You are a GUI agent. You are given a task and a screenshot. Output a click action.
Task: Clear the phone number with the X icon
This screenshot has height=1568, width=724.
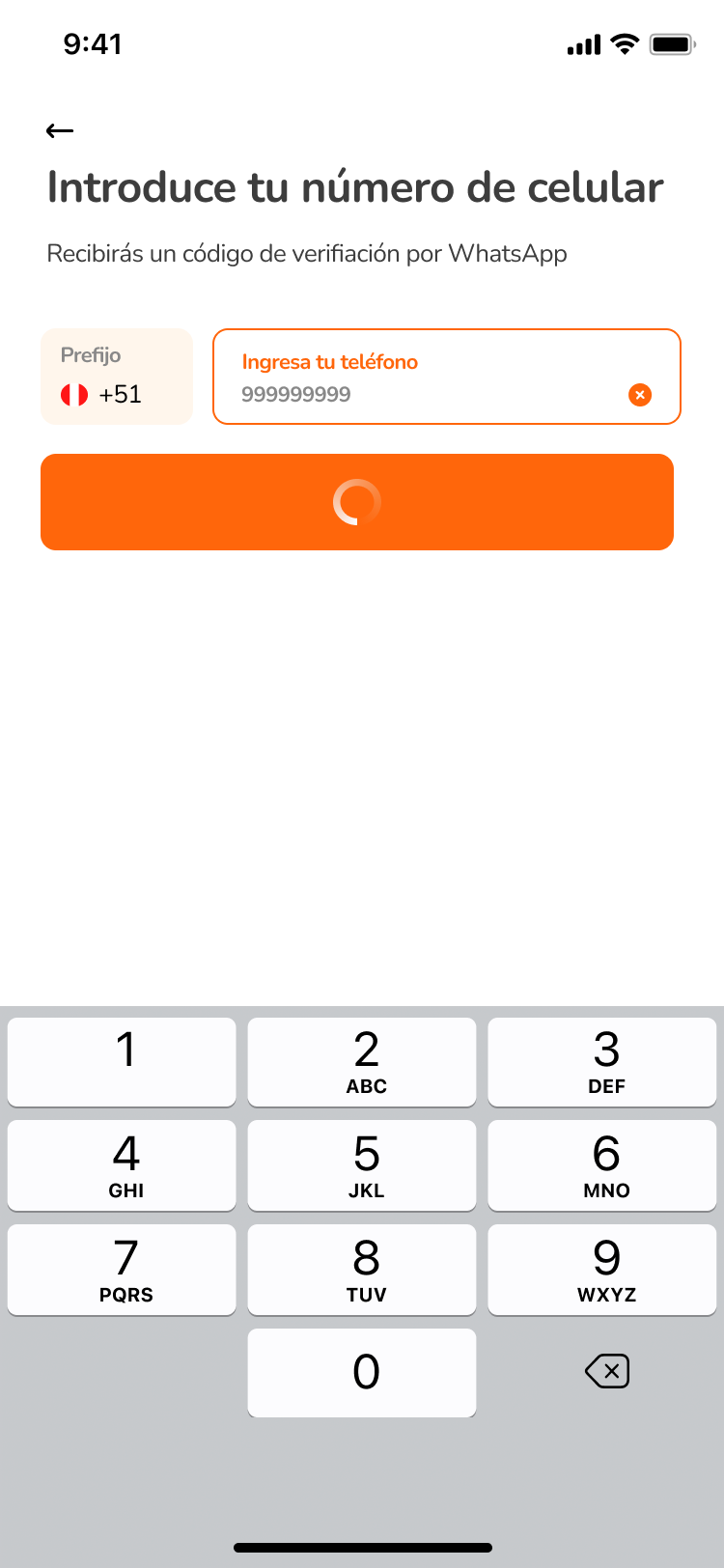coord(639,394)
